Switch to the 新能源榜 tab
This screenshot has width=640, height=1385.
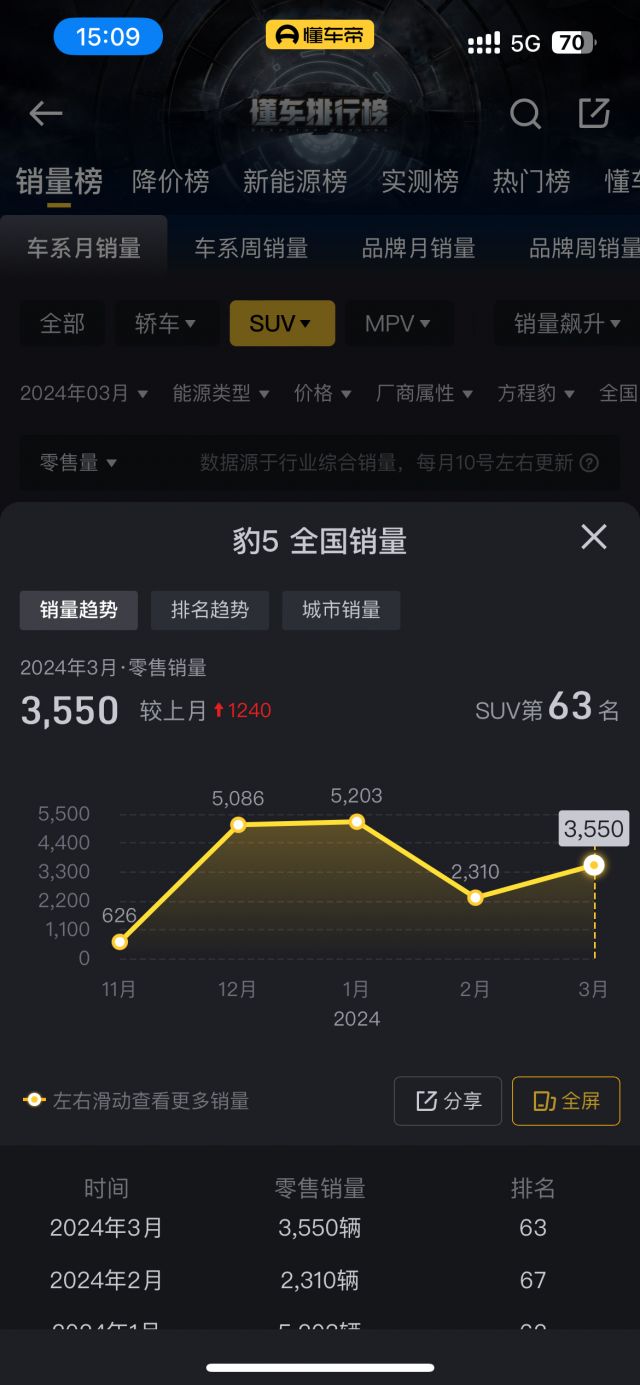(x=295, y=181)
